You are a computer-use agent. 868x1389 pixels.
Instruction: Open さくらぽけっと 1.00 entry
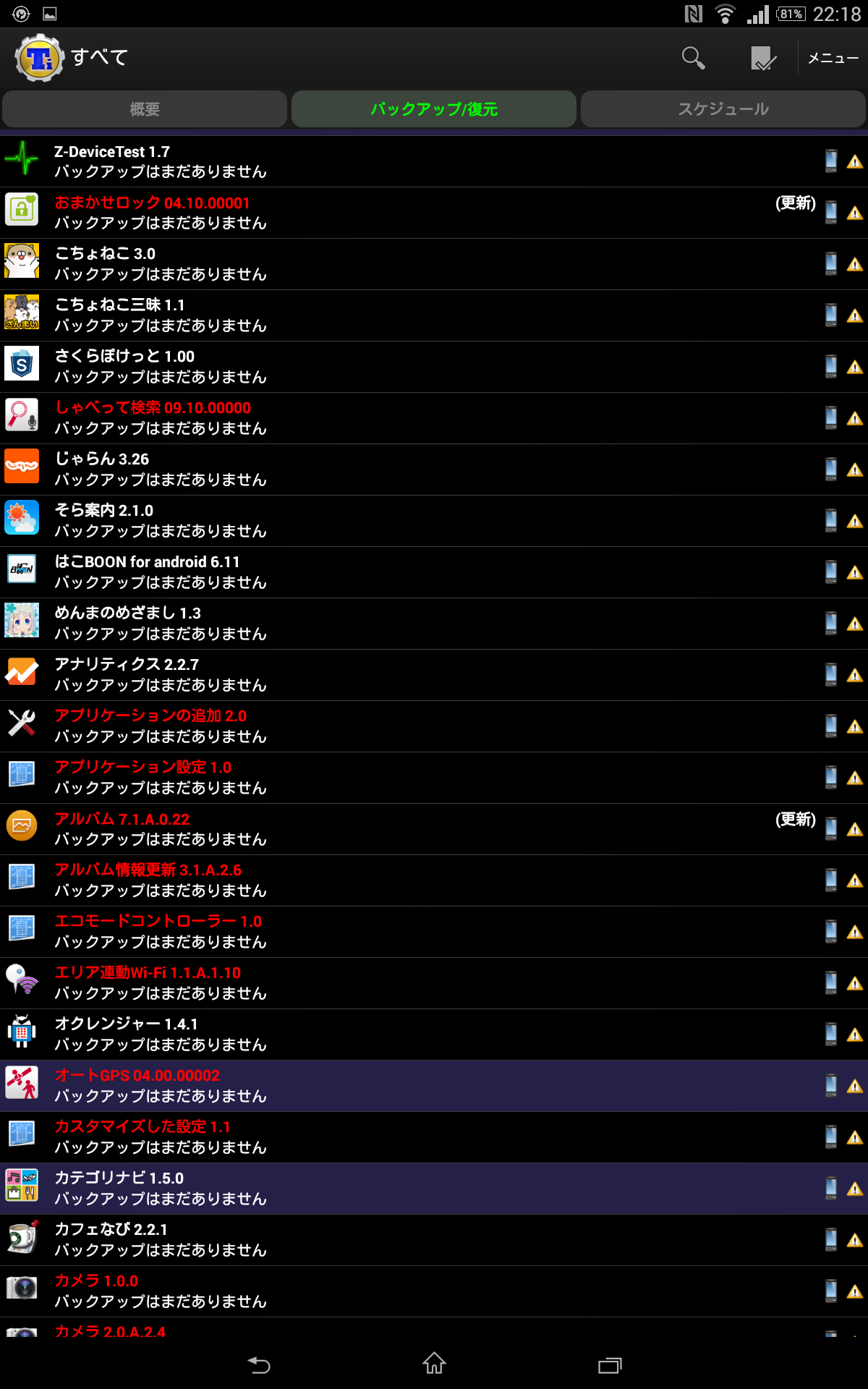point(434,367)
